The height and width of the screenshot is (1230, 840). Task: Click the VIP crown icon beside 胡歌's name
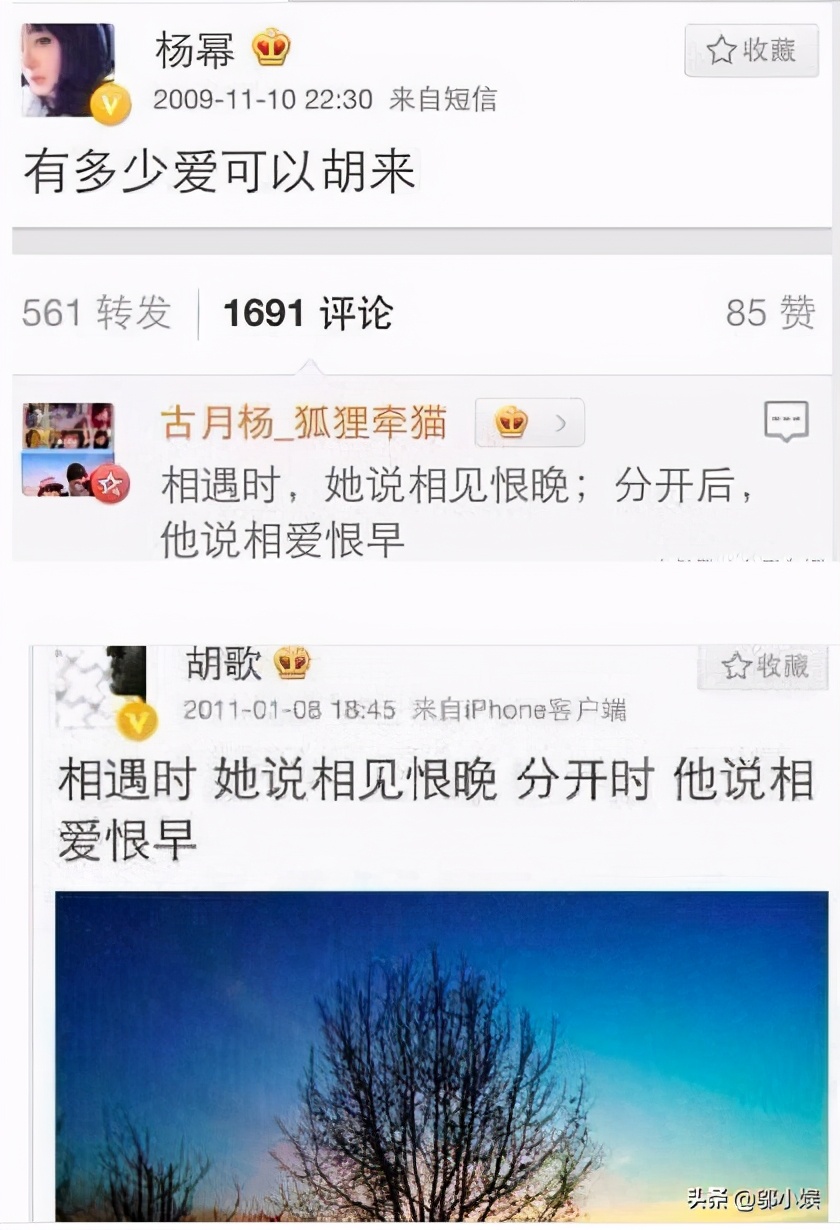pyautogui.click(x=291, y=662)
